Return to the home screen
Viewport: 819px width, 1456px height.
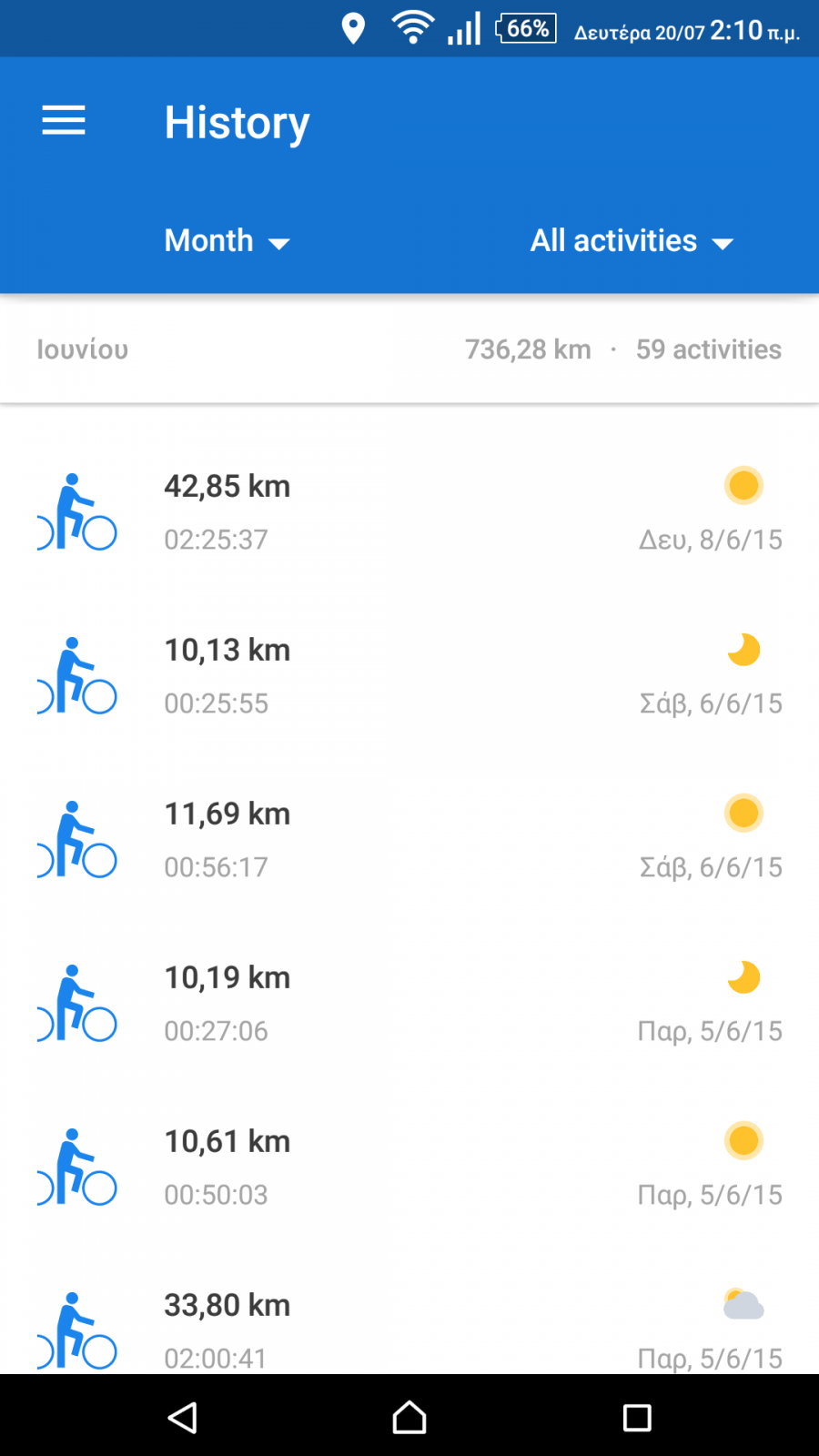click(x=409, y=1417)
